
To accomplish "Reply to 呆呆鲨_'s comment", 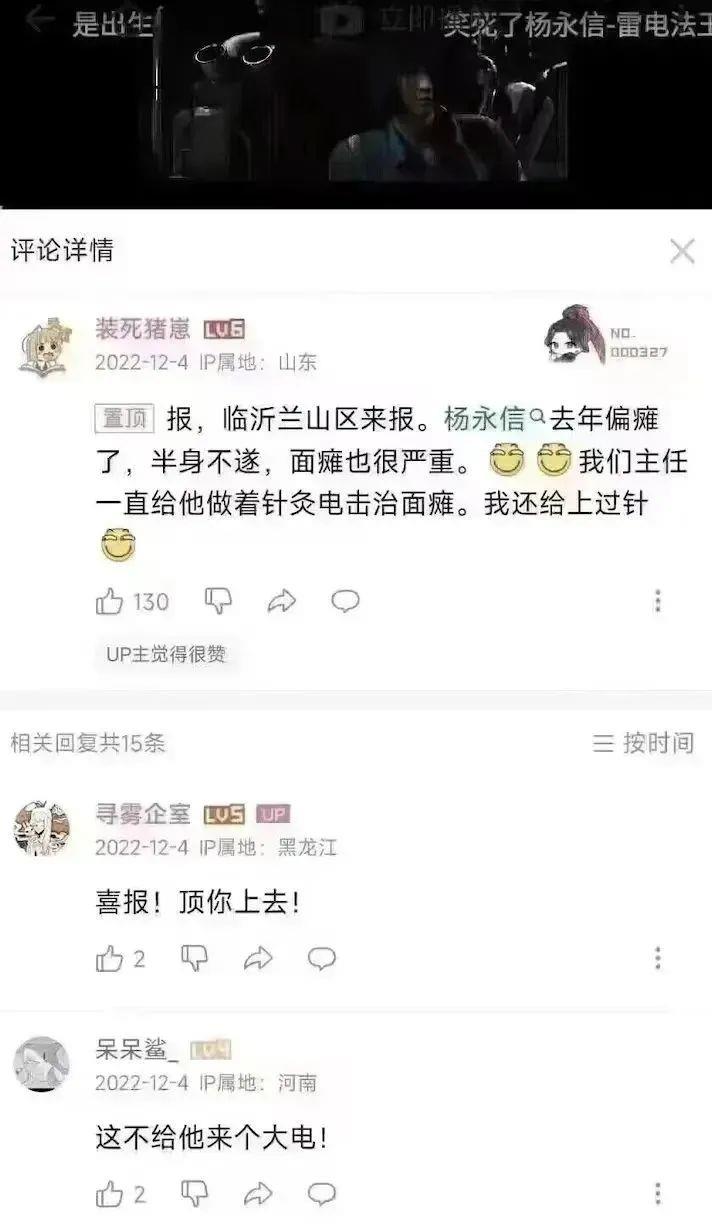I will 321,1194.
